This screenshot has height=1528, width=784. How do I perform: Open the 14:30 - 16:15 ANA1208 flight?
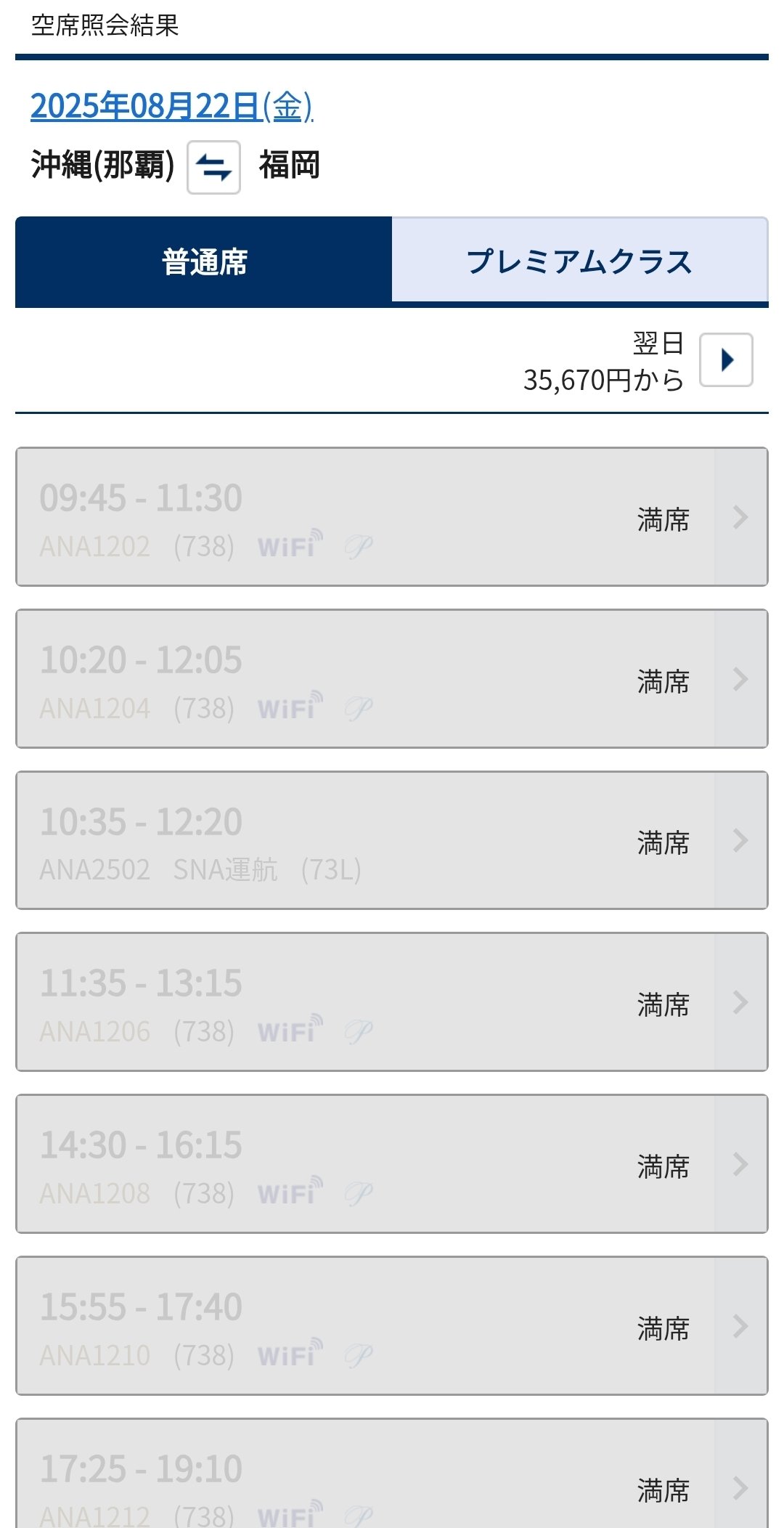pos(391,1164)
